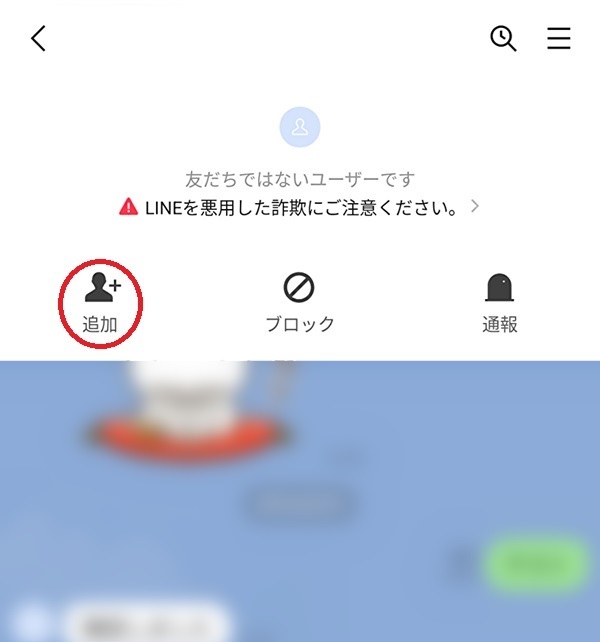Viewport: 600px width, 642px height.
Task: Block this user with ブロック
Action: pos(299,304)
